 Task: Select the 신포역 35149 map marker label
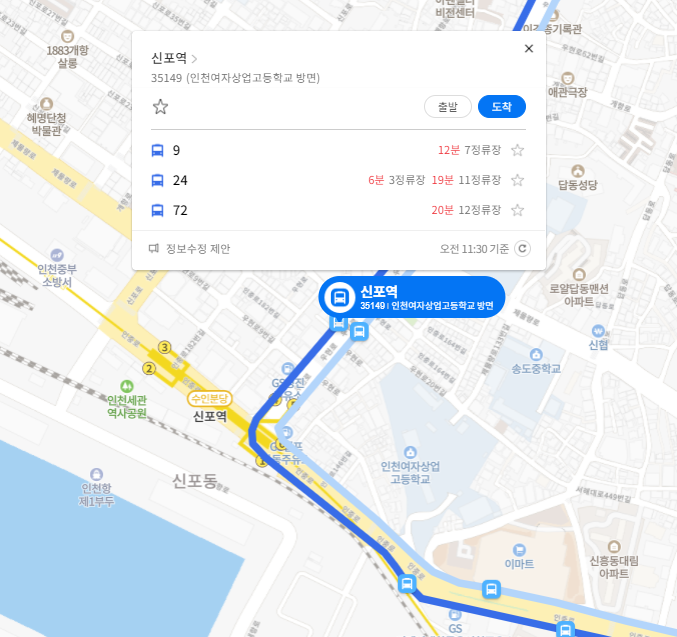[x=412, y=297]
